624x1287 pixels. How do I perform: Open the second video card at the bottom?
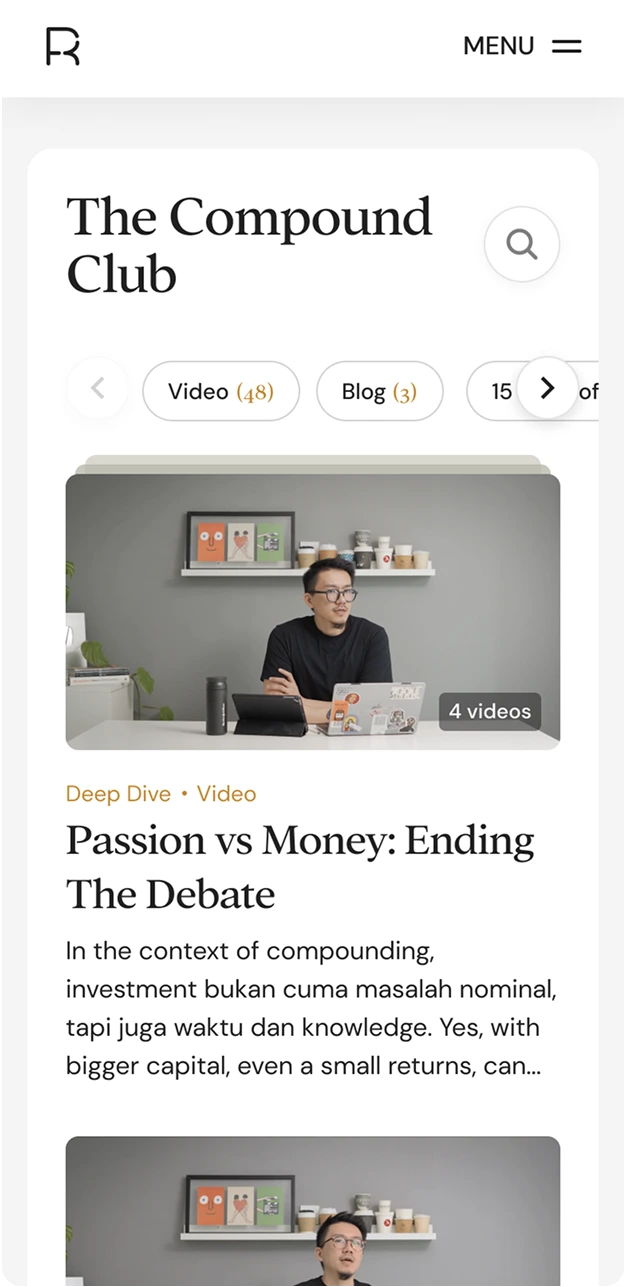point(312,1211)
